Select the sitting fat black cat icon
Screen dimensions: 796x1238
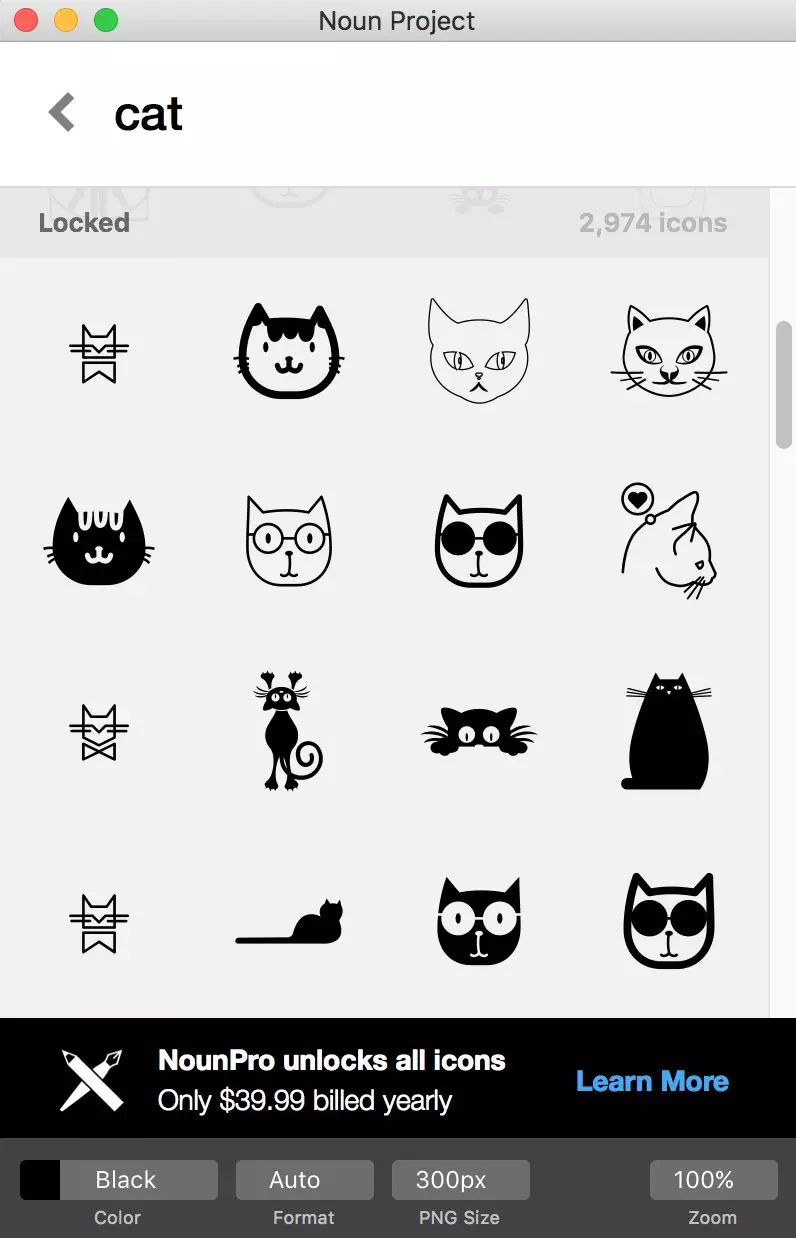[669, 731]
